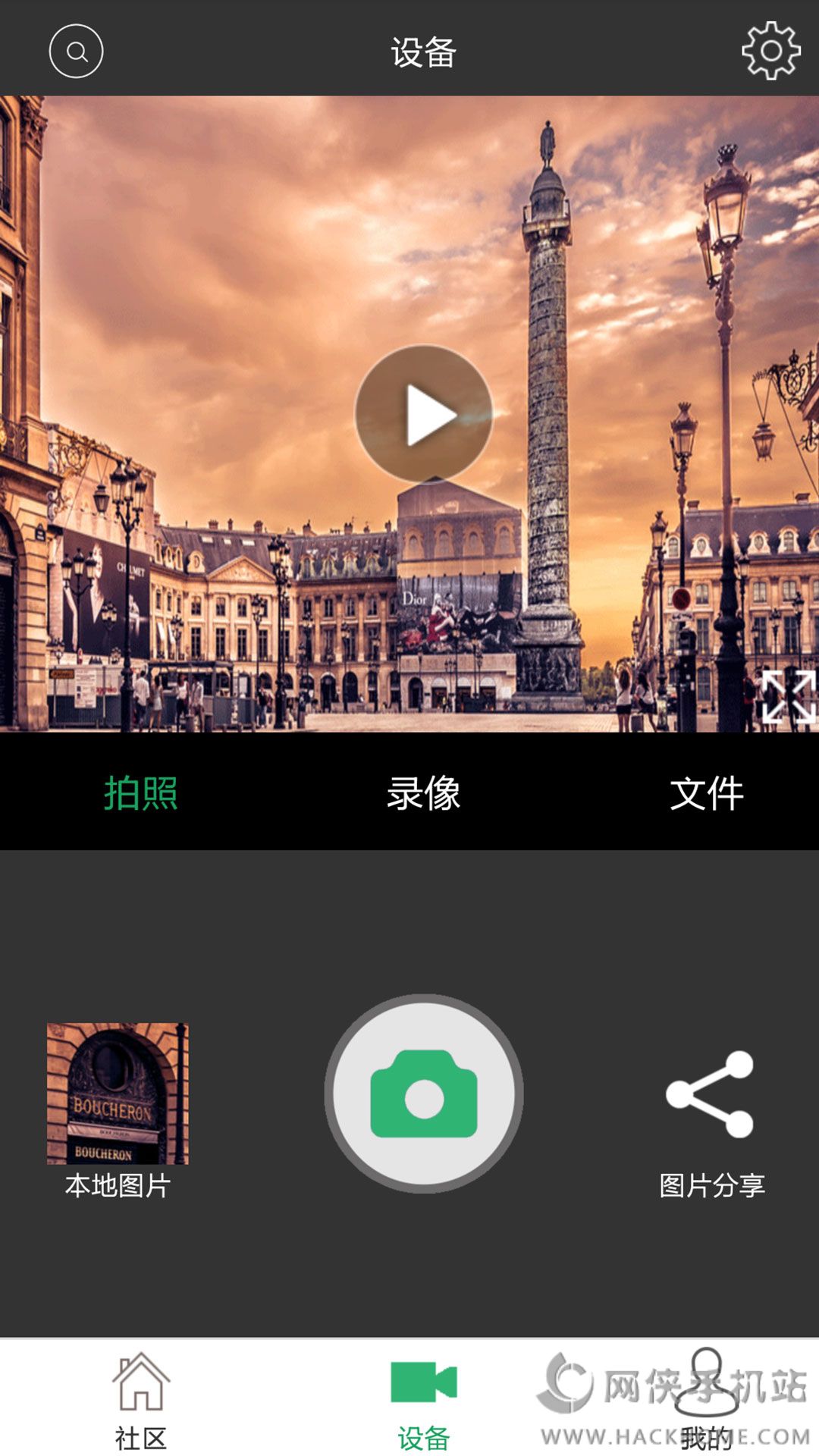Take a photo with the camera button
819x1456 pixels.
(424, 1094)
